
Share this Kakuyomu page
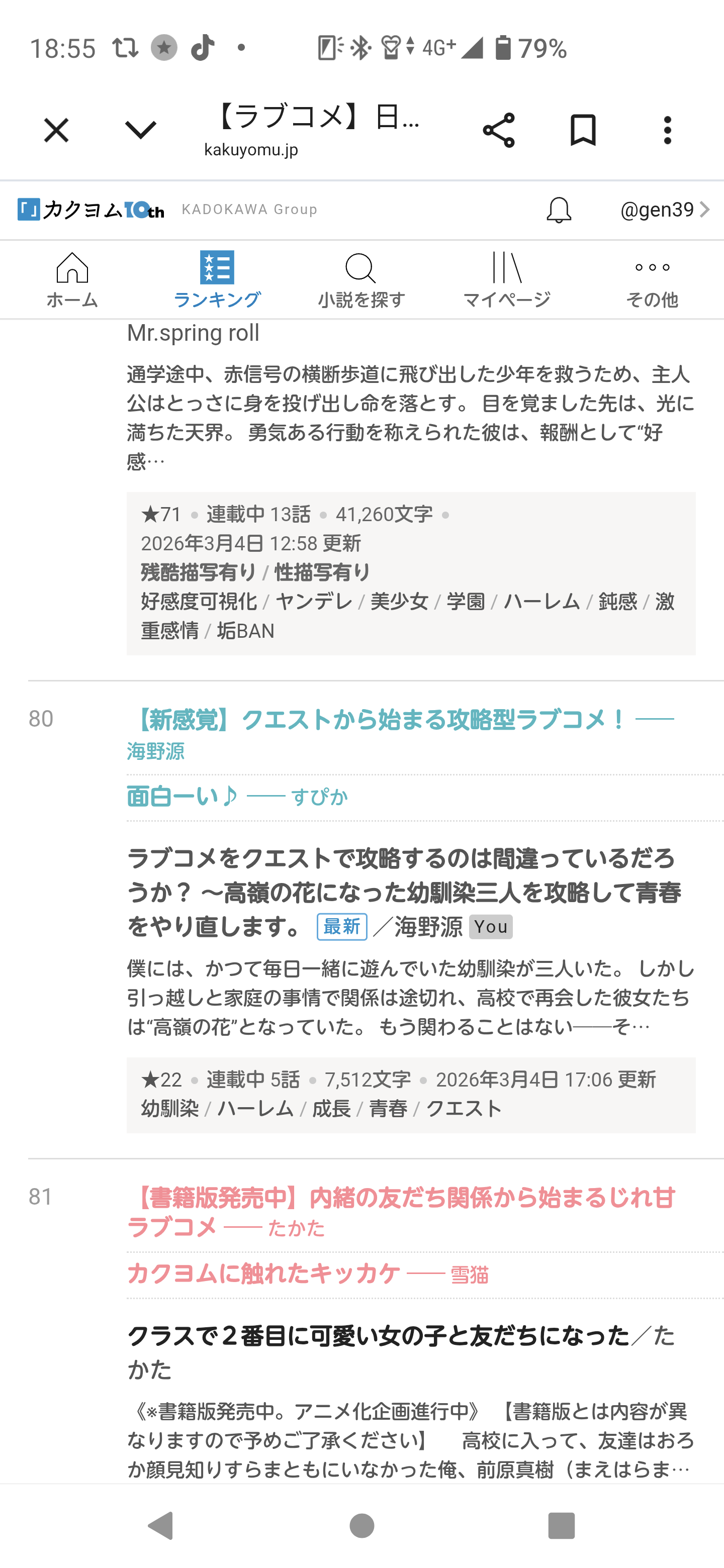pyautogui.click(x=498, y=130)
